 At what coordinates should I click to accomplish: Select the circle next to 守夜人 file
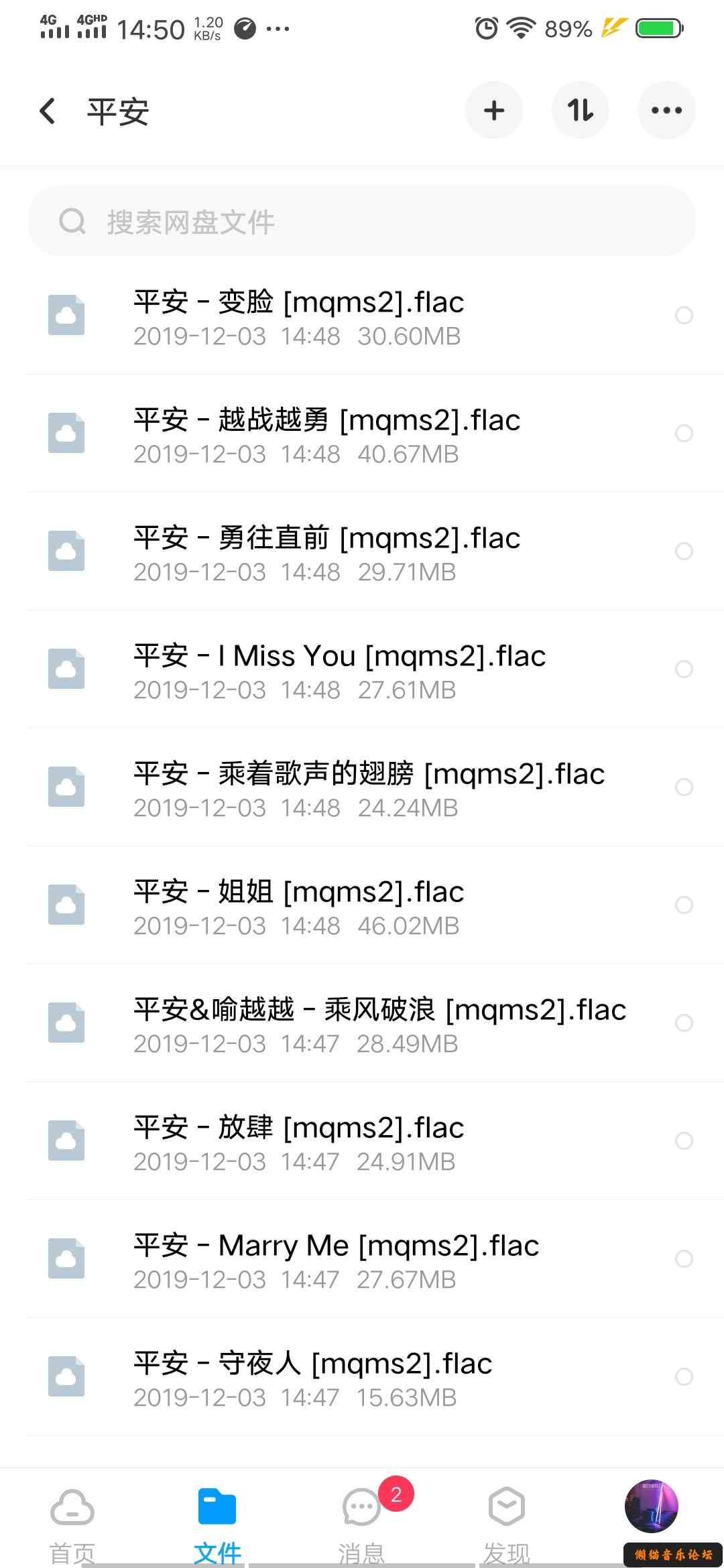684,1377
